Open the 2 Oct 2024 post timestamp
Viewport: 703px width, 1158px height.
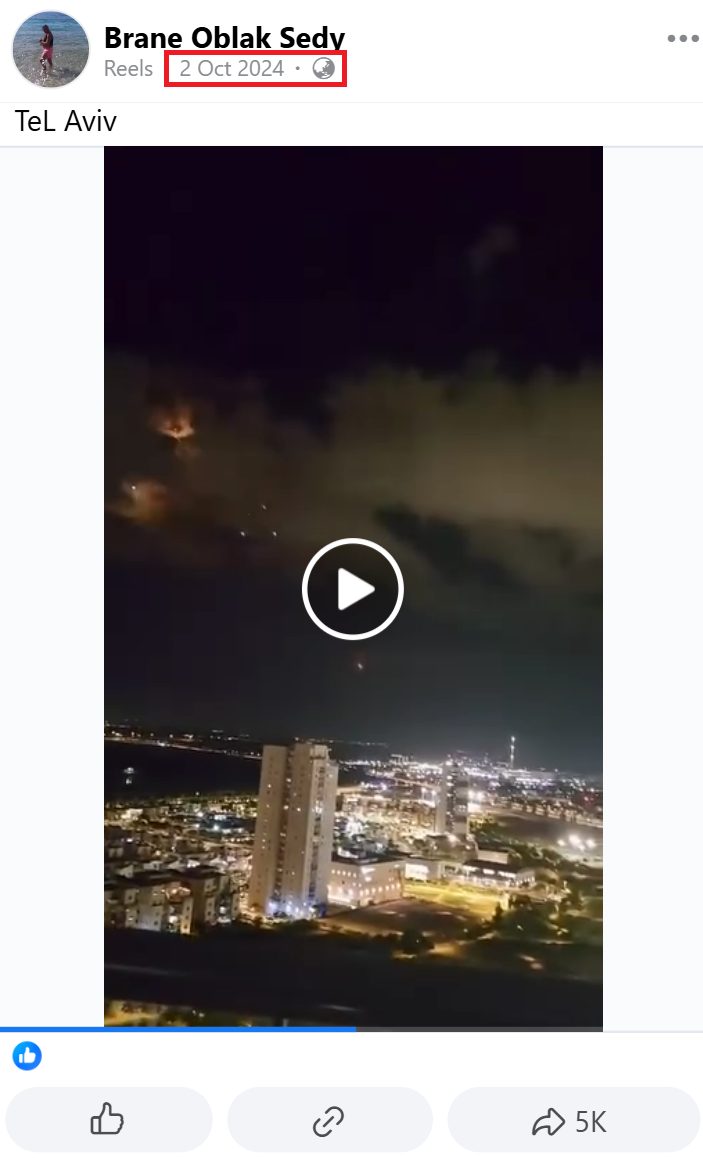[x=232, y=69]
